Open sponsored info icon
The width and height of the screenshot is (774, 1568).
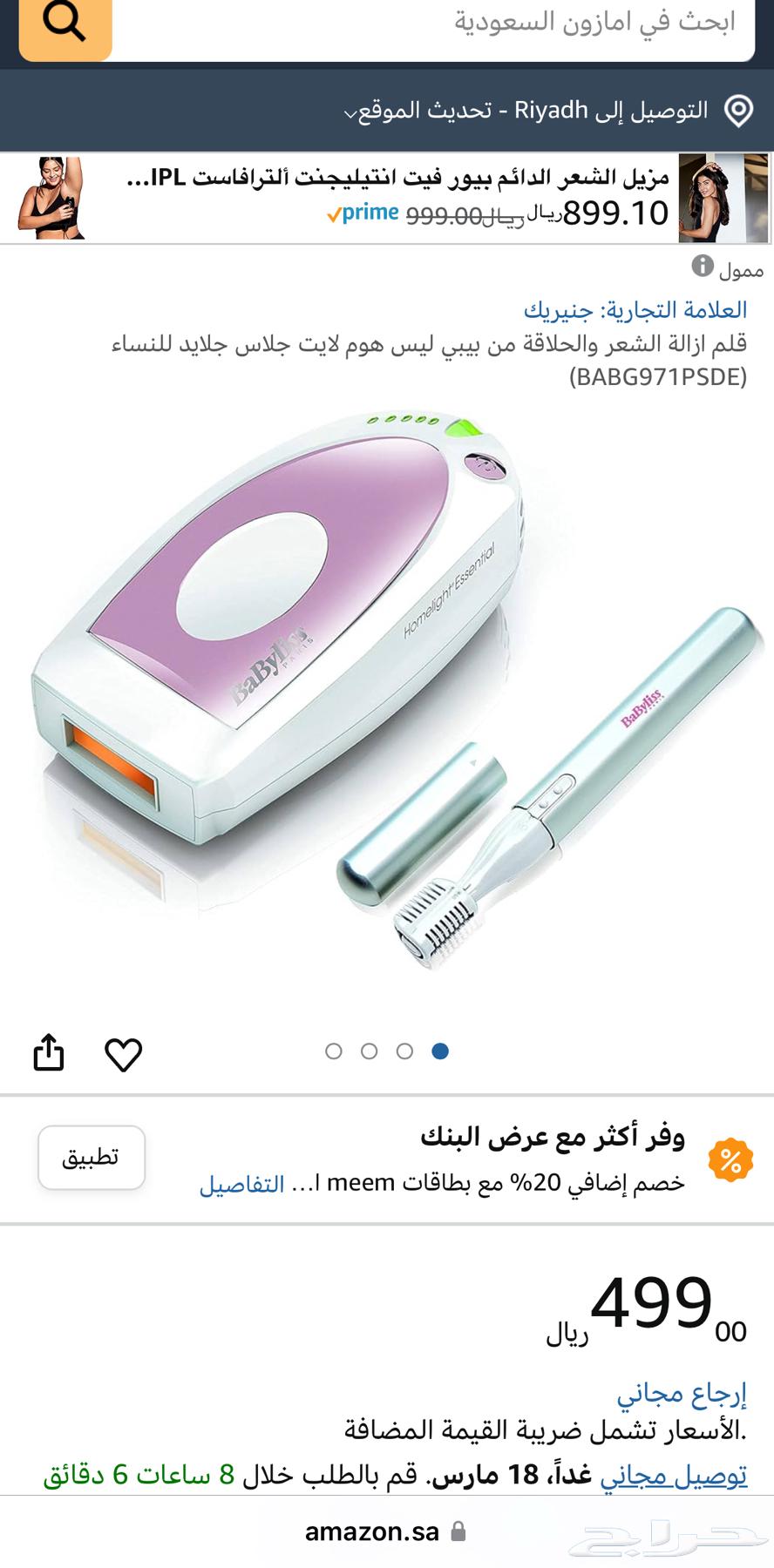[x=703, y=266]
